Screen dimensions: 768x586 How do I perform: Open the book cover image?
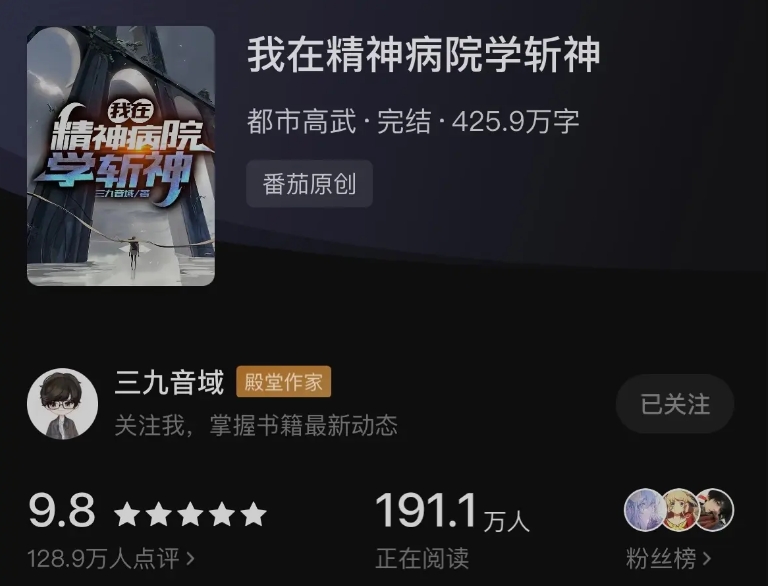click(120, 156)
